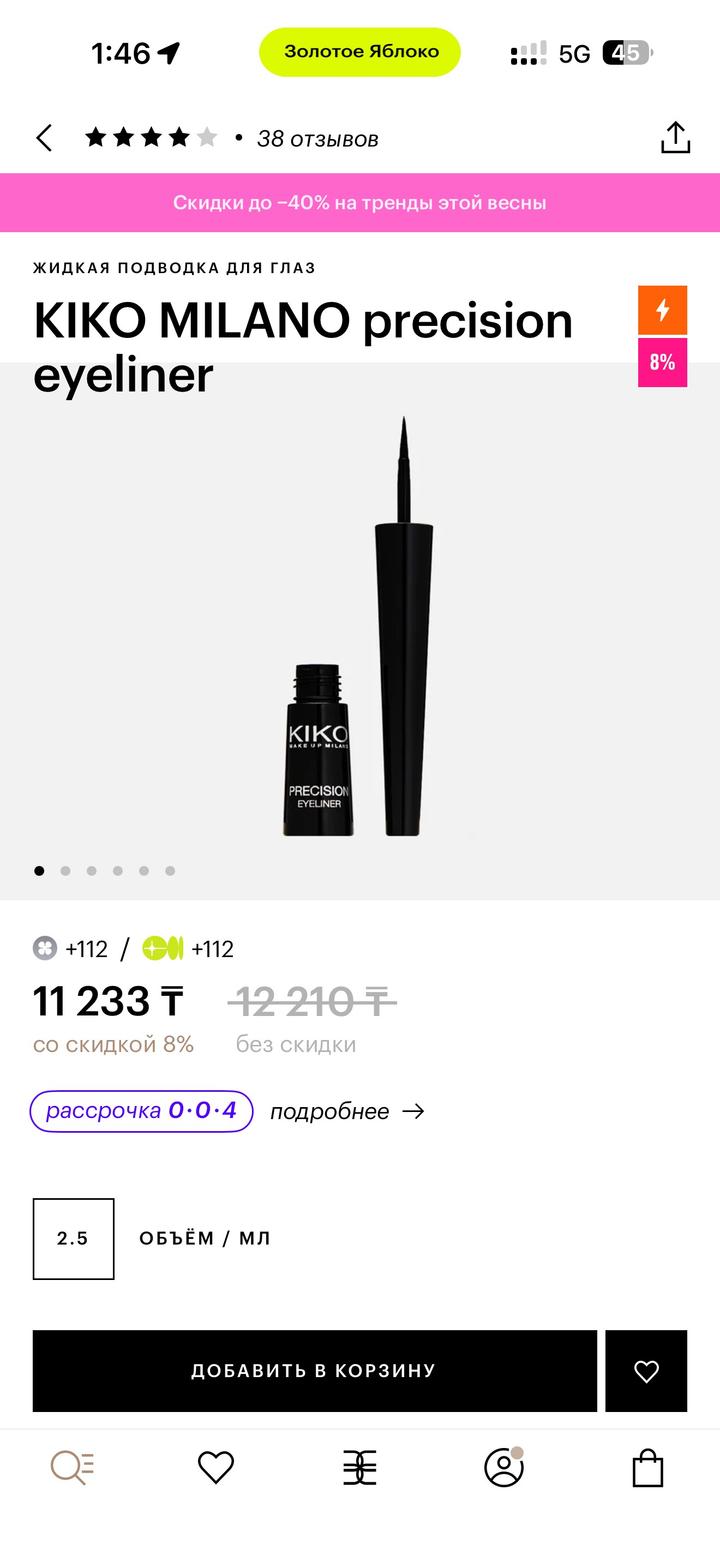Open the 38 отзывов reviews

317,139
